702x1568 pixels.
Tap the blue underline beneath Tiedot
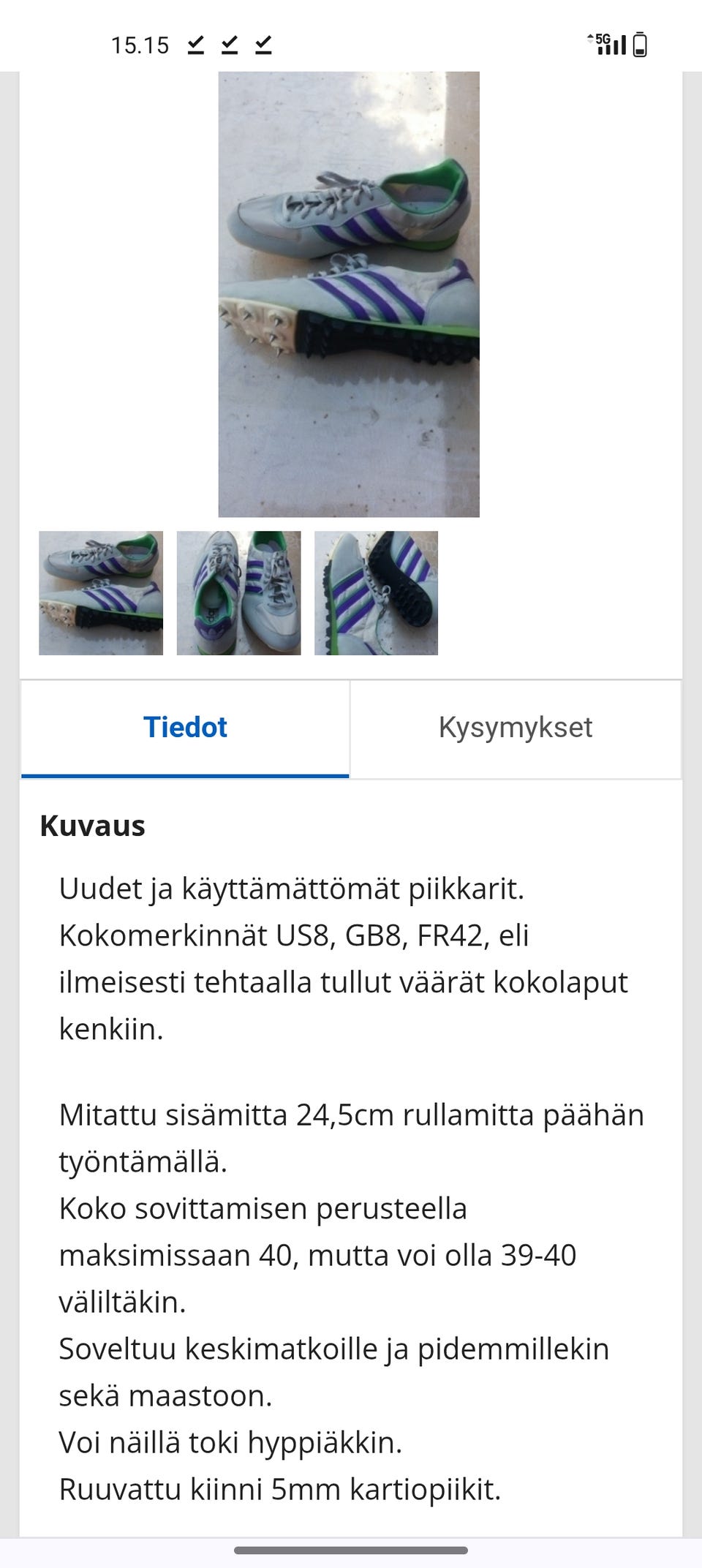184,775
